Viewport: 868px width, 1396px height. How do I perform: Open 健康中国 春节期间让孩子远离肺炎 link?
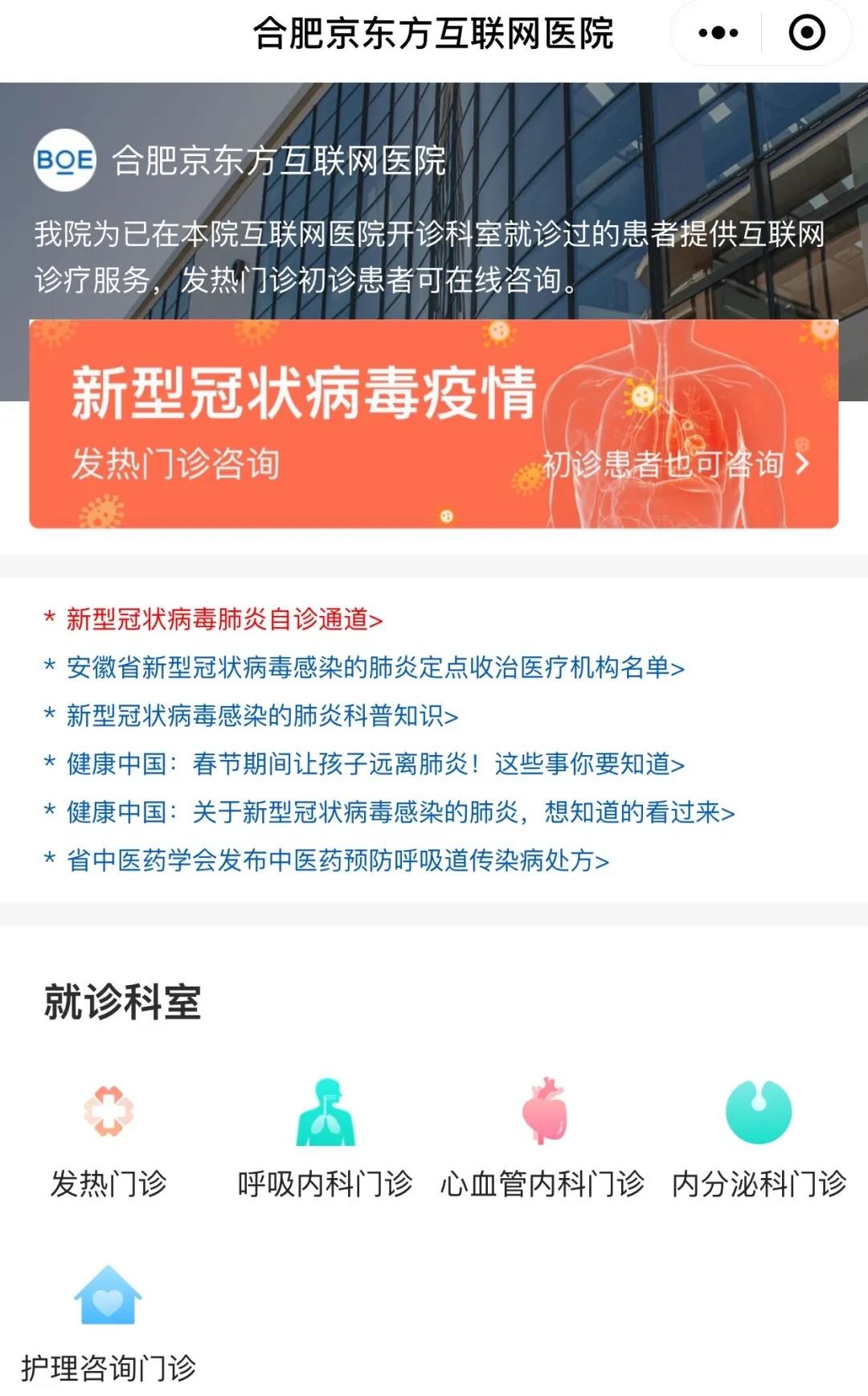coord(375,764)
